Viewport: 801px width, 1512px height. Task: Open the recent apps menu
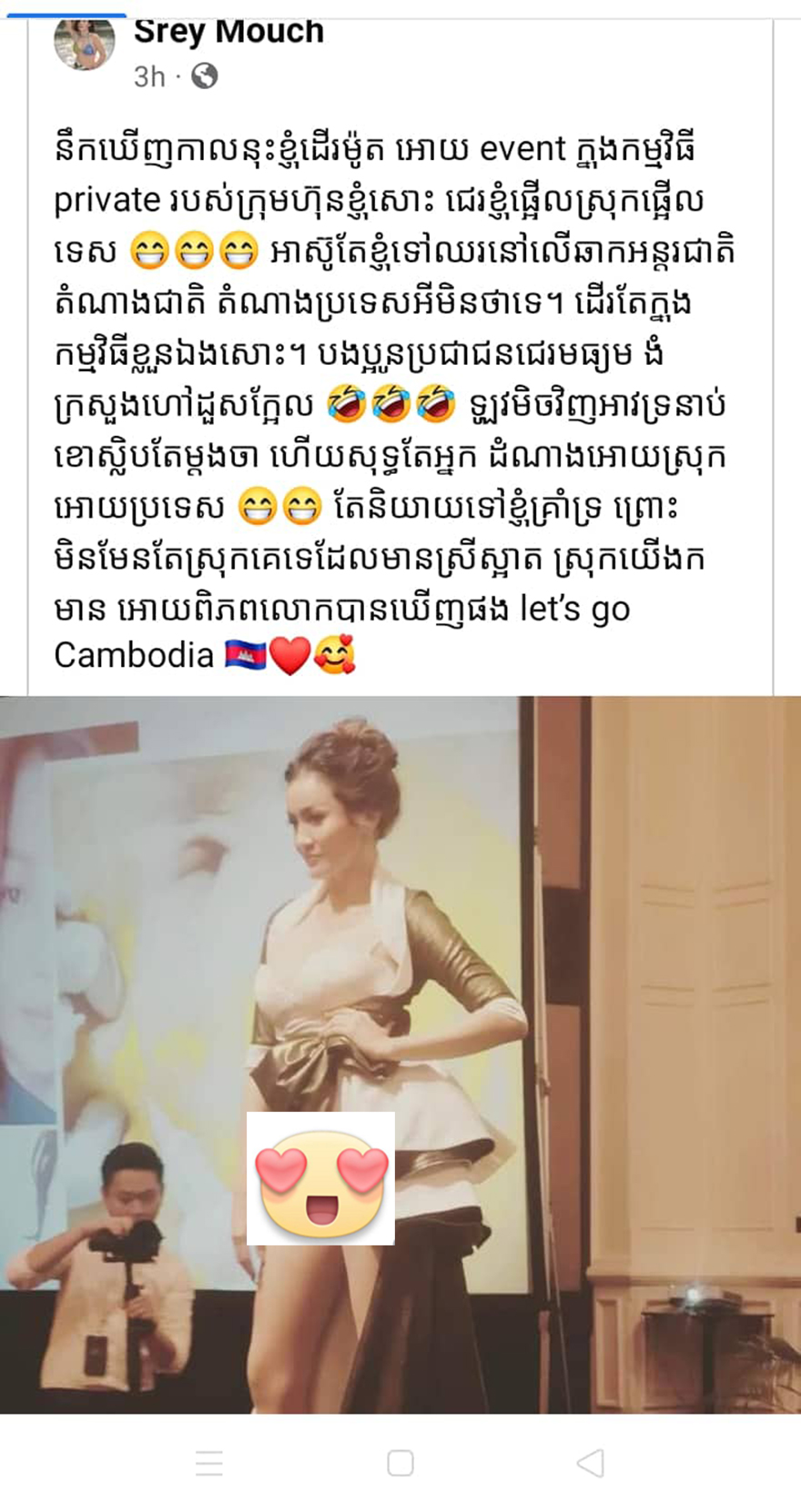point(209,1463)
